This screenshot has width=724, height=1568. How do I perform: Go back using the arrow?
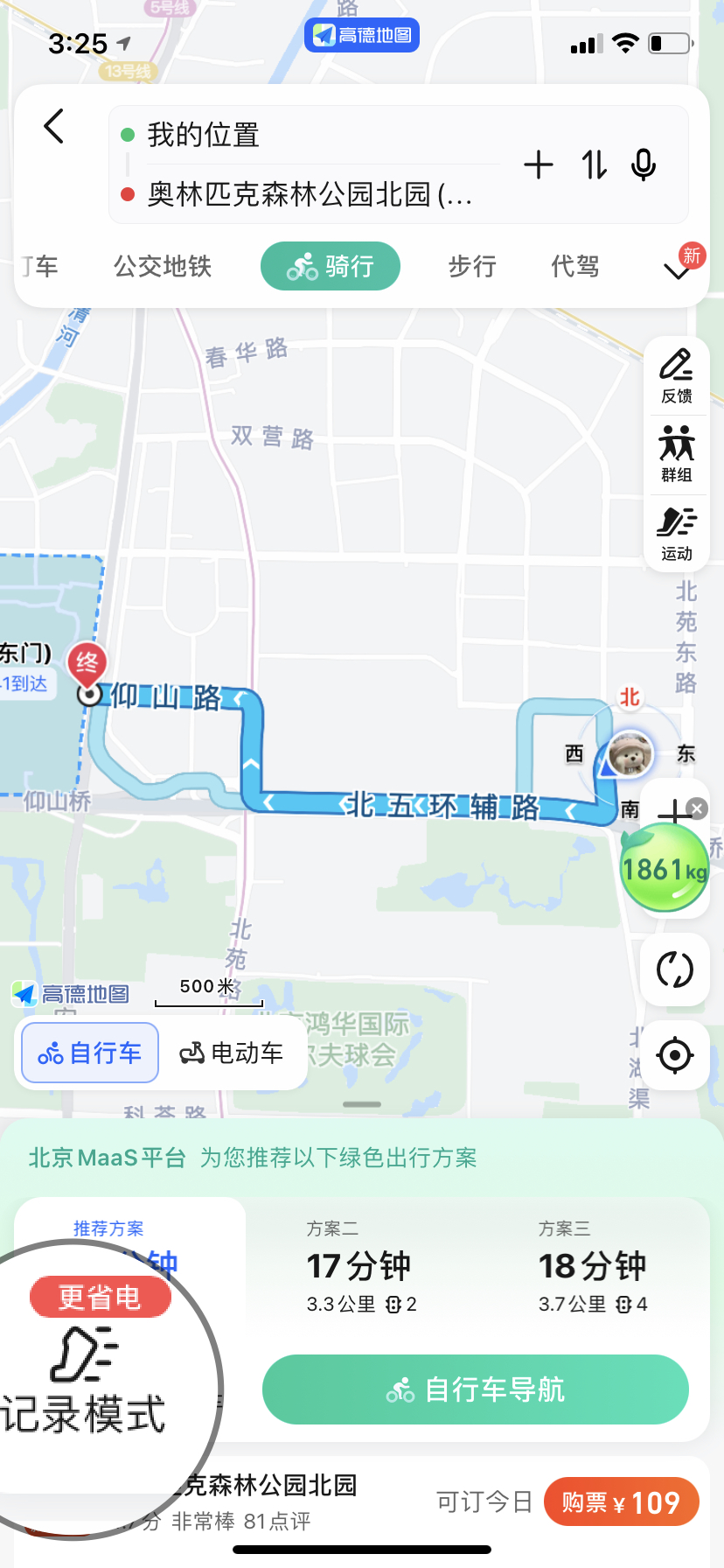pyautogui.click(x=54, y=127)
